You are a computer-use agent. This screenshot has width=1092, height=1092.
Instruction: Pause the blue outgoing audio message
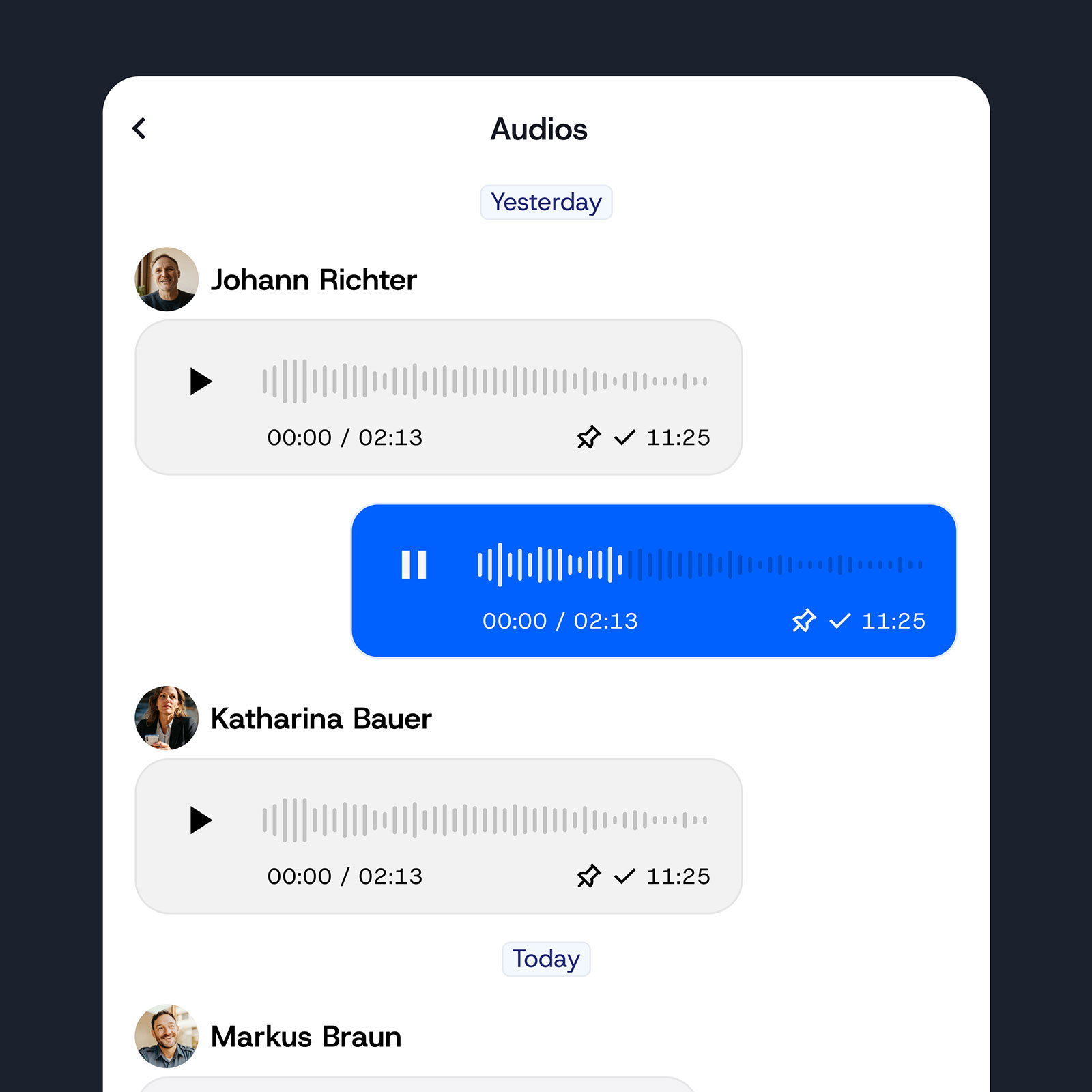coord(414,565)
